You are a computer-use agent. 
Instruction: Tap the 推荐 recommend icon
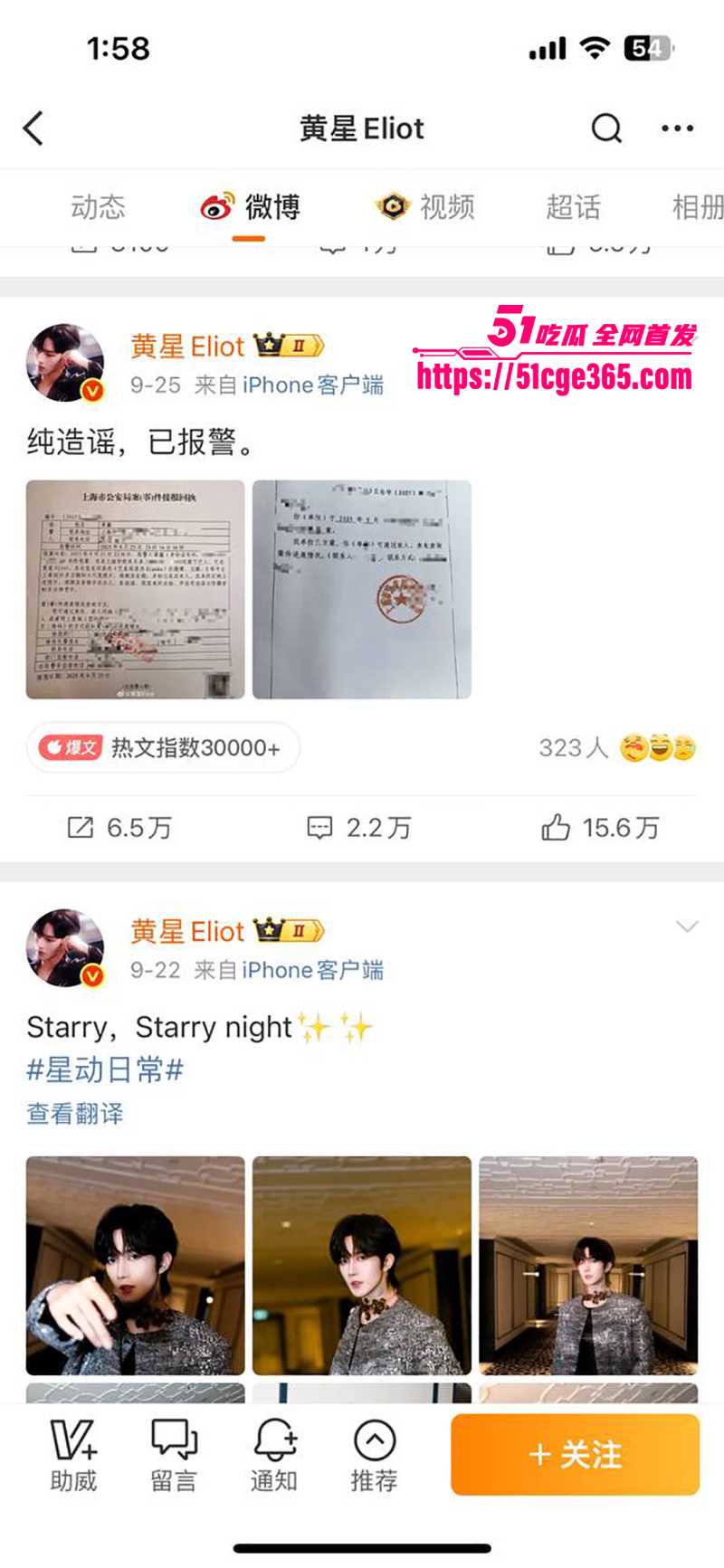point(375,1455)
